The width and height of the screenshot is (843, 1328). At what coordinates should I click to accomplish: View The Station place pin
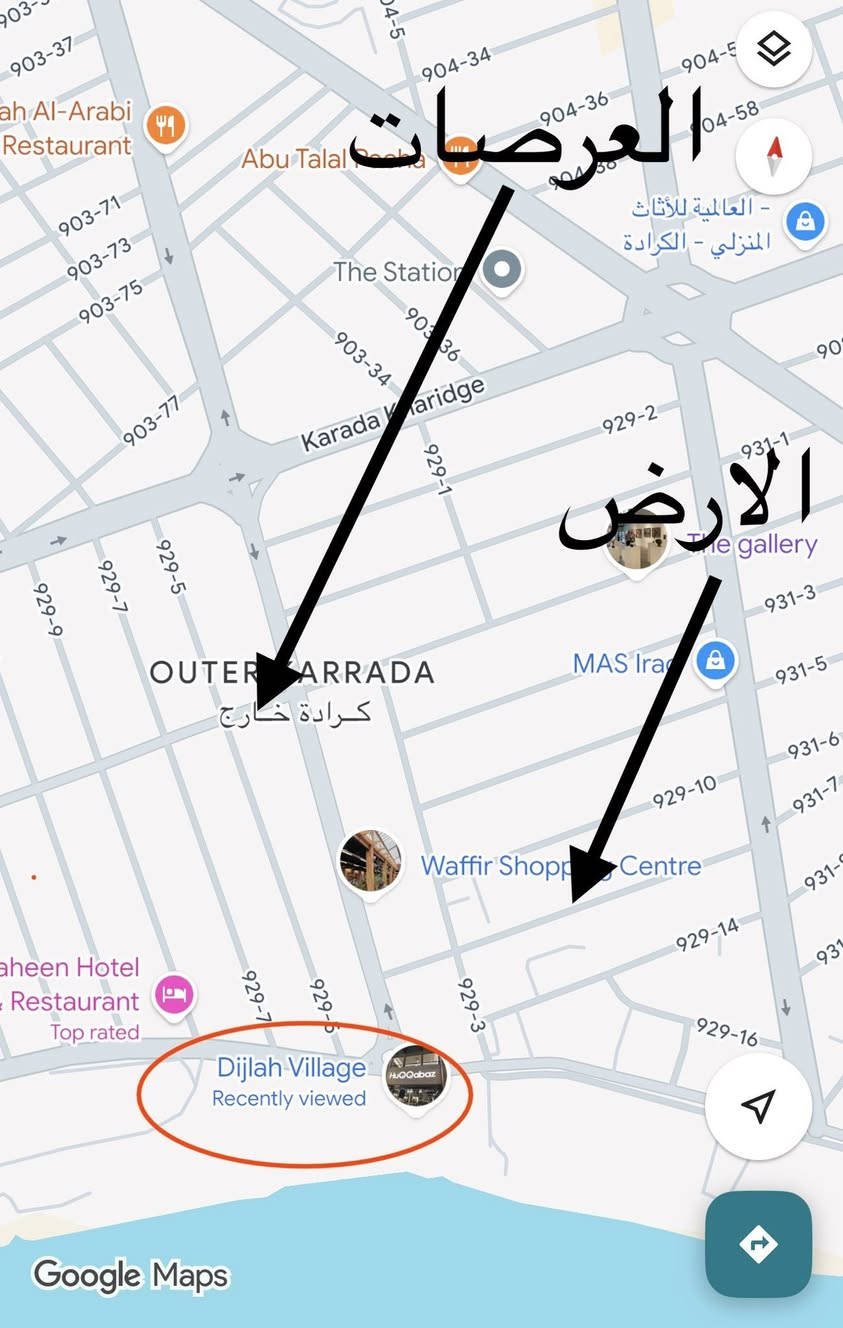pyautogui.click(x=502, y=269)
